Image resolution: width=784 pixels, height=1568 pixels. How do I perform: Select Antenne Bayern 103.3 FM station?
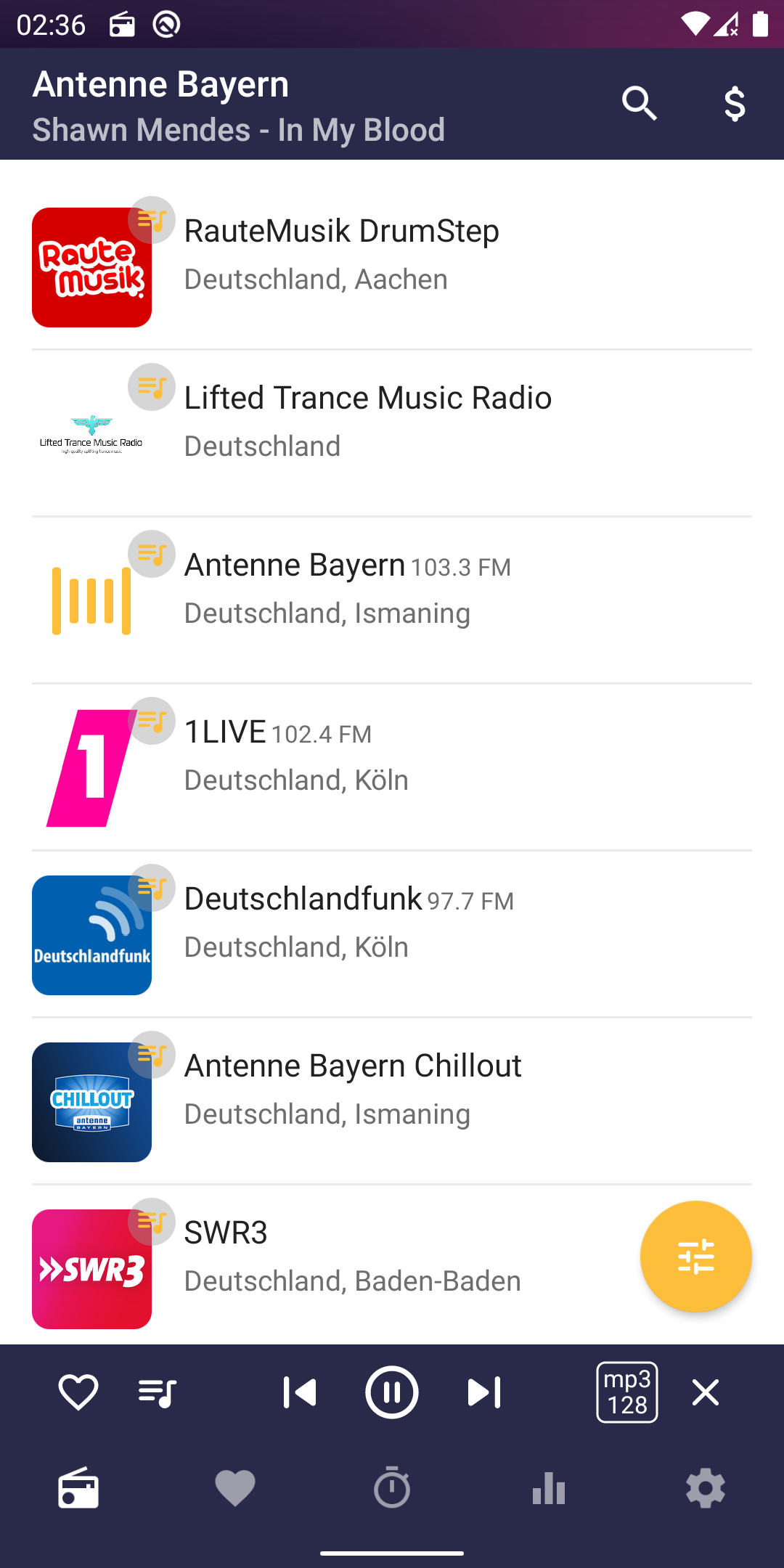[x=392, y=600]
